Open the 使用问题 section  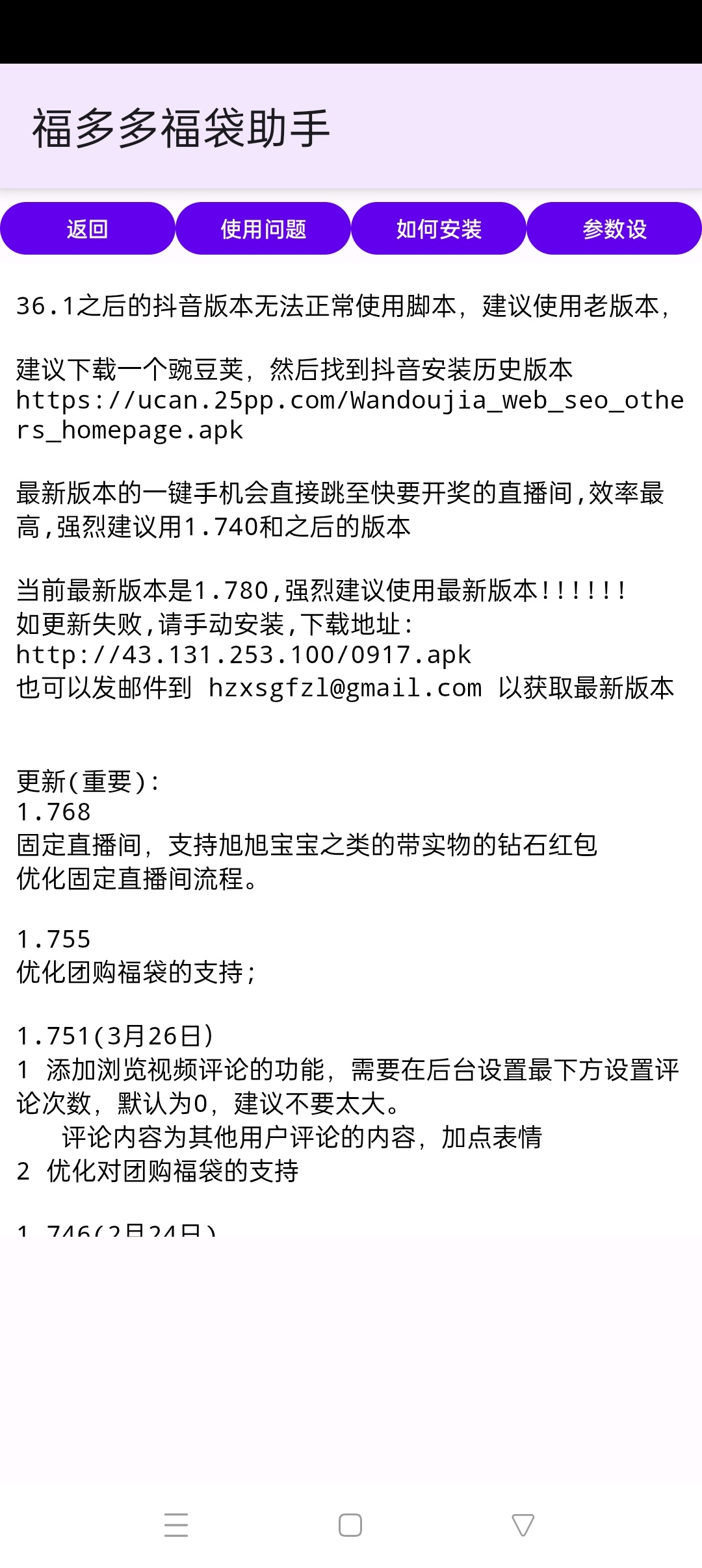click(x=263, y=229)
